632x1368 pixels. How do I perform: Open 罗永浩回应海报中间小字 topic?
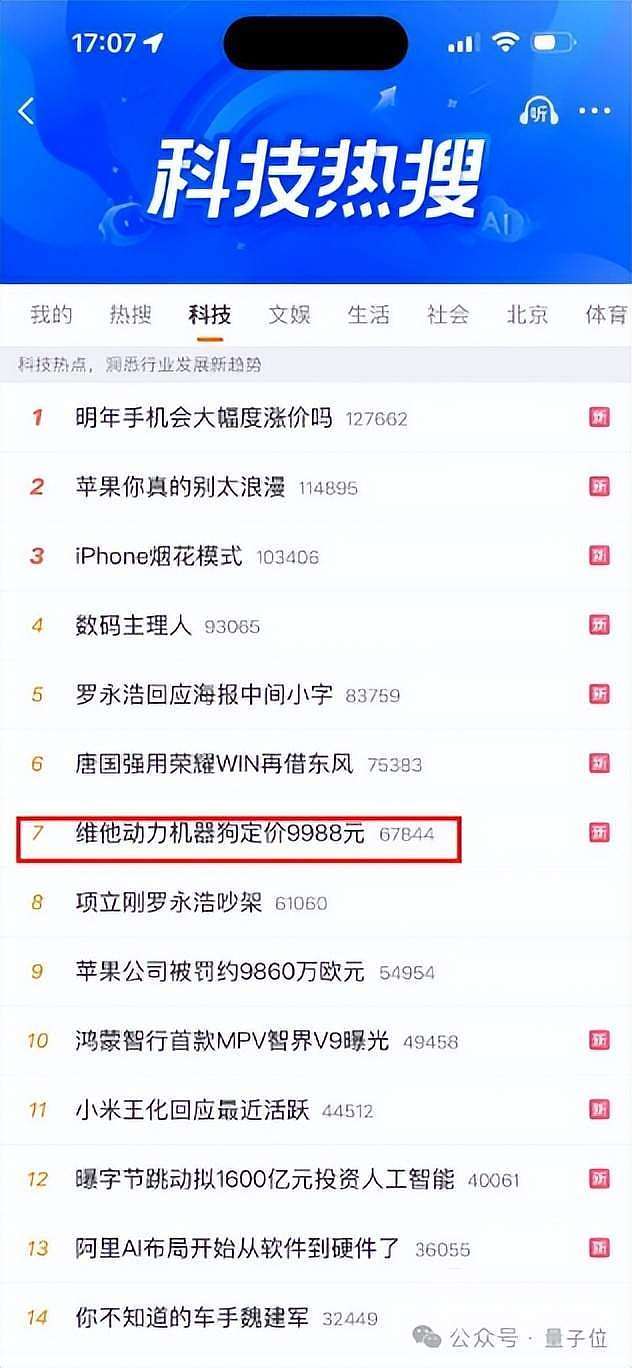[204, 695]
